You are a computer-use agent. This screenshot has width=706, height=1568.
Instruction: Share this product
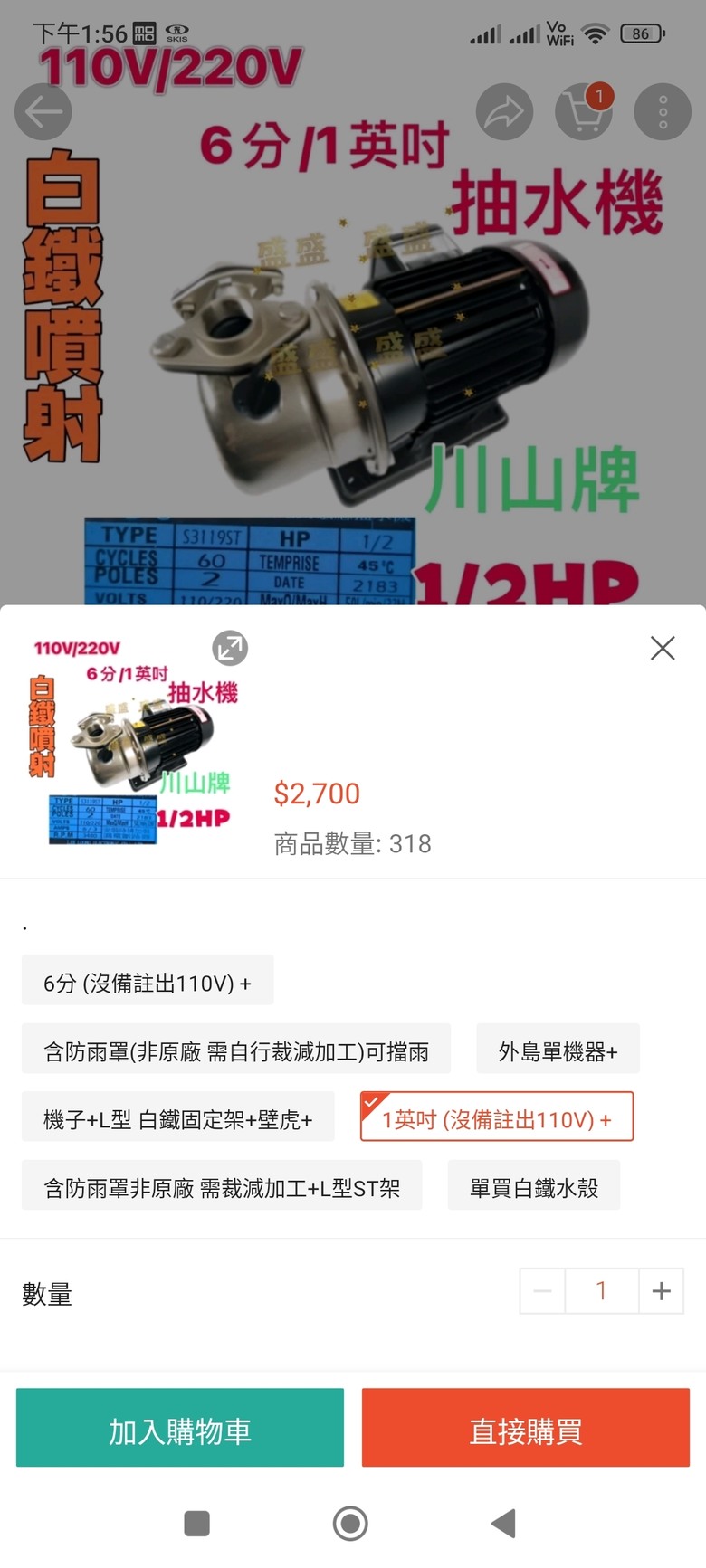pyautogui.click(x=504, y=112)
